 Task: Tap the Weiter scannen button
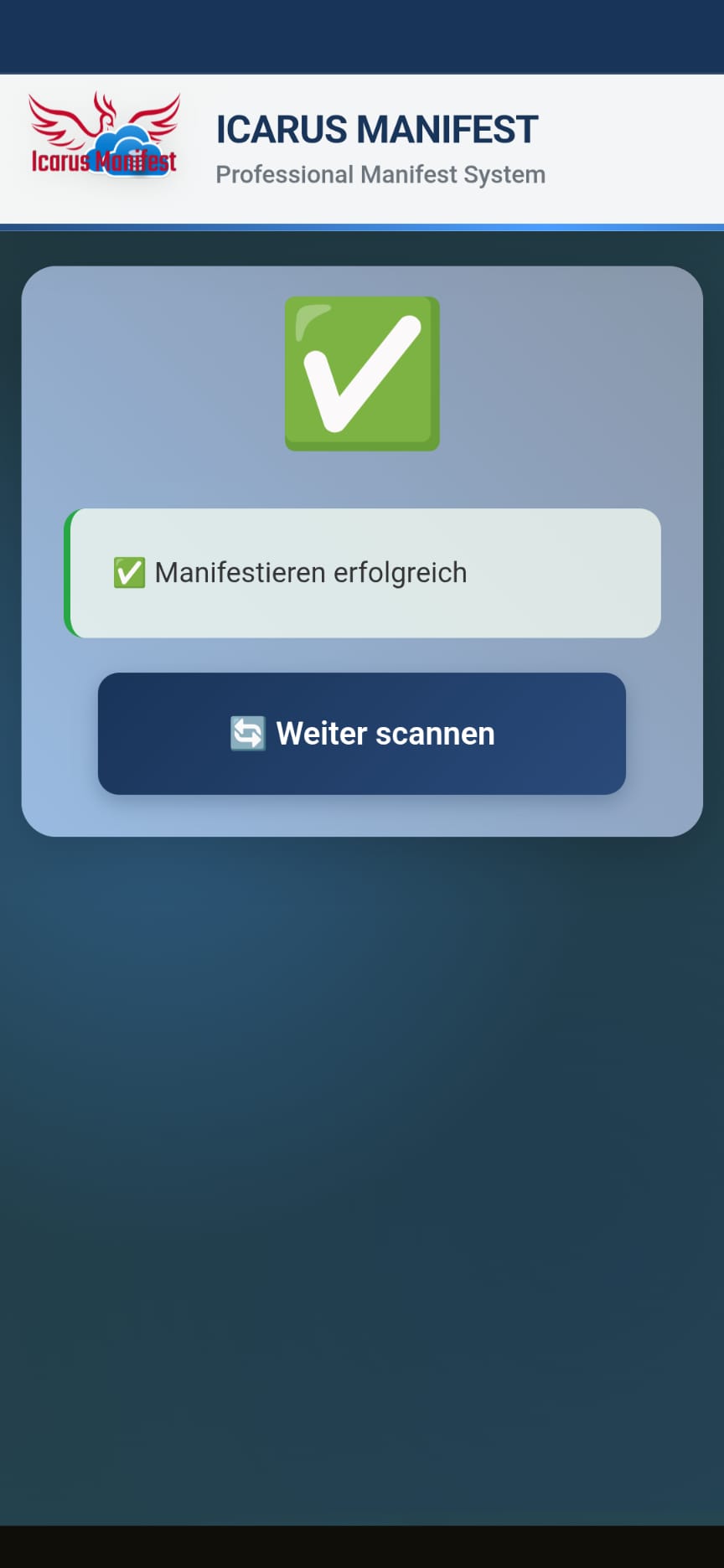pyautogui.click(x=362, y=733)
